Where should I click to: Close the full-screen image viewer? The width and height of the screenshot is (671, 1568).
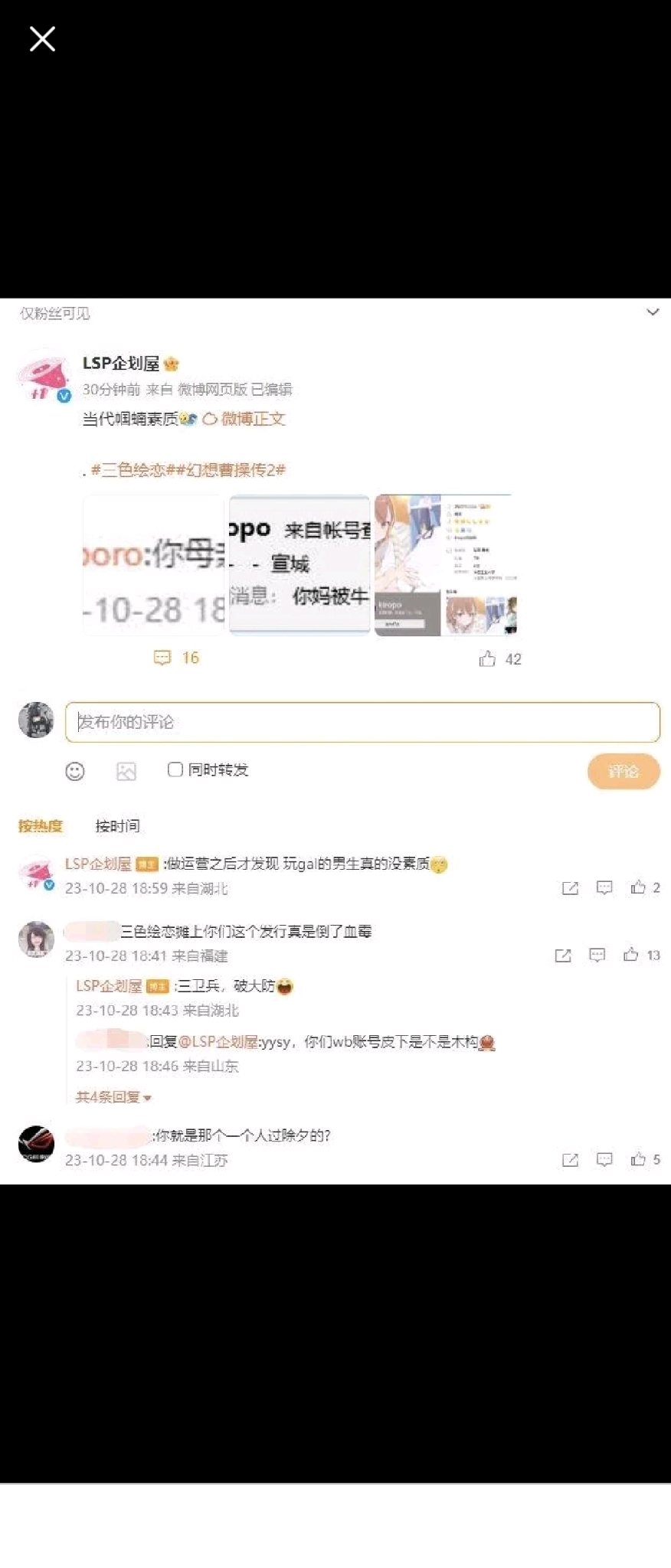[x=42, y=38]
